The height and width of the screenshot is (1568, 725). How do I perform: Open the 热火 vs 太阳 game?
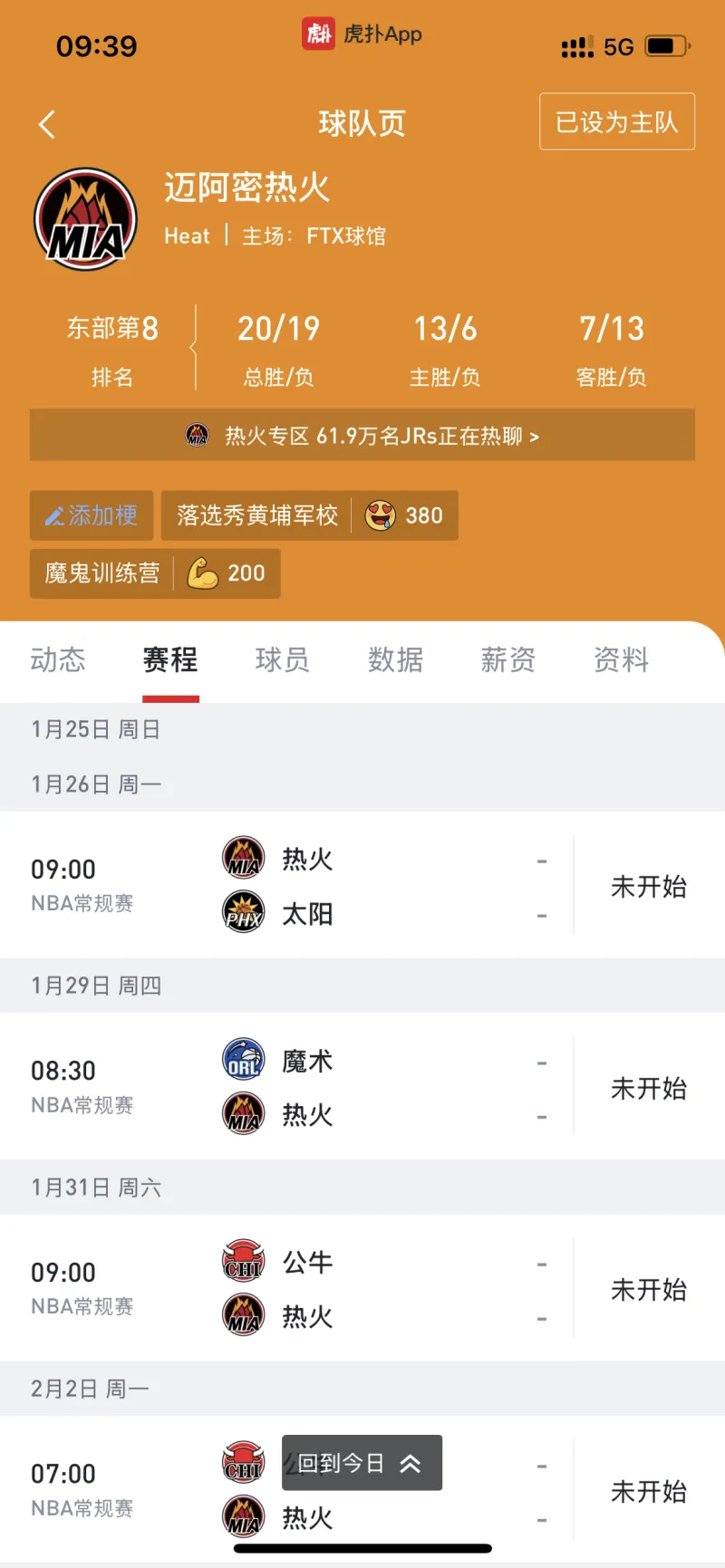(362, 886)
